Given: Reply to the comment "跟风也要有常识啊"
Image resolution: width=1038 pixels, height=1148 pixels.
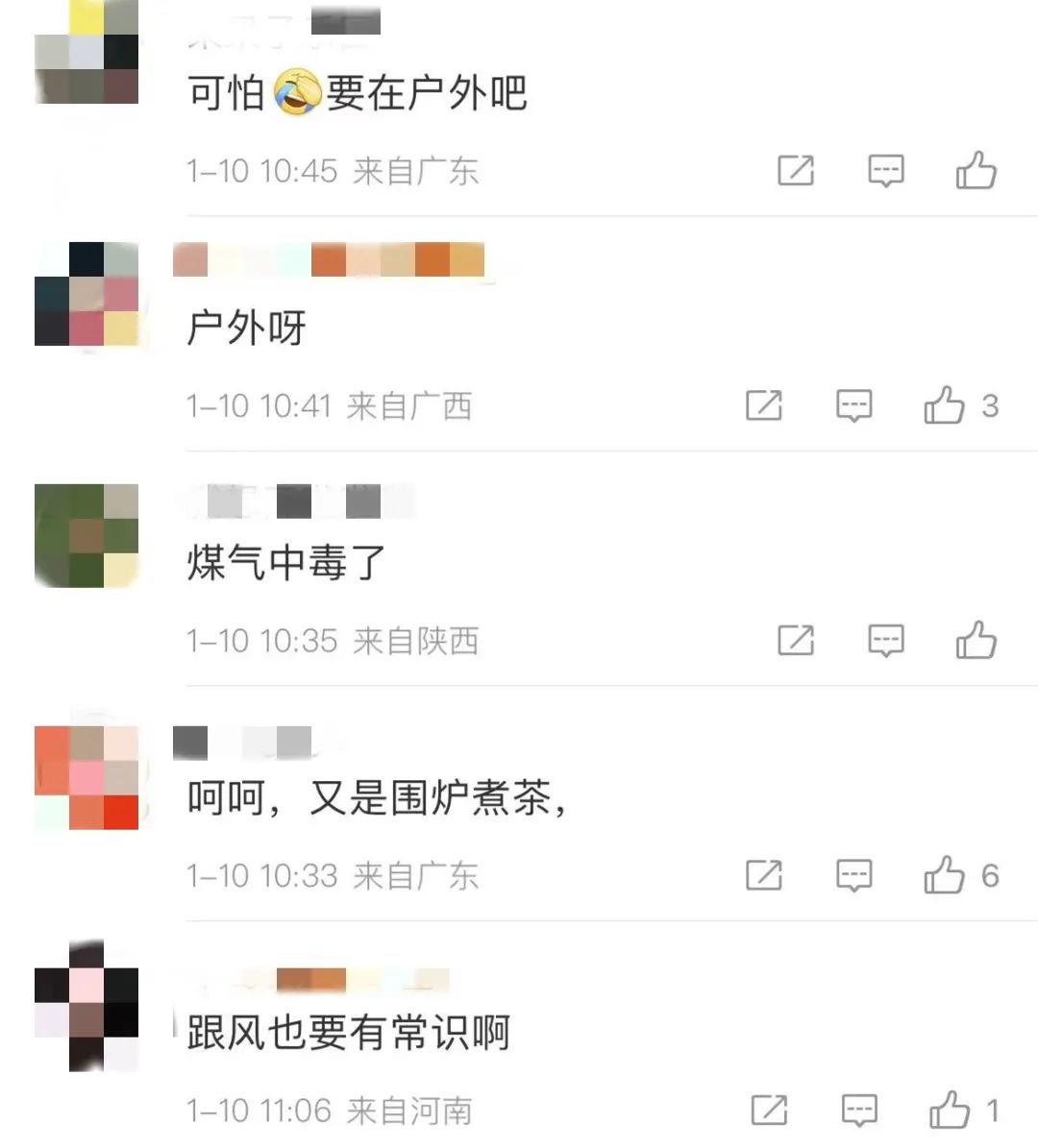Looking at the screenshot, I should click(x=858, y=1111).
